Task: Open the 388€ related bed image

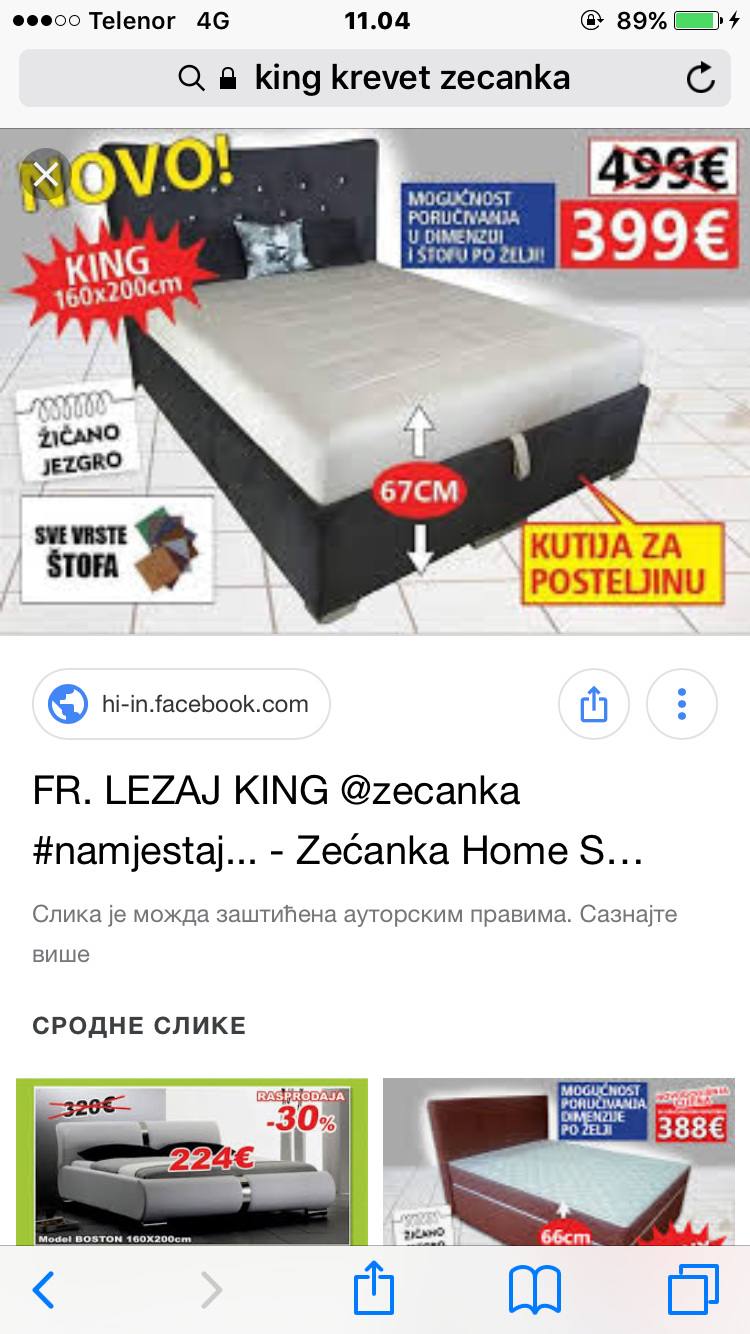Action: [558, 1162]
